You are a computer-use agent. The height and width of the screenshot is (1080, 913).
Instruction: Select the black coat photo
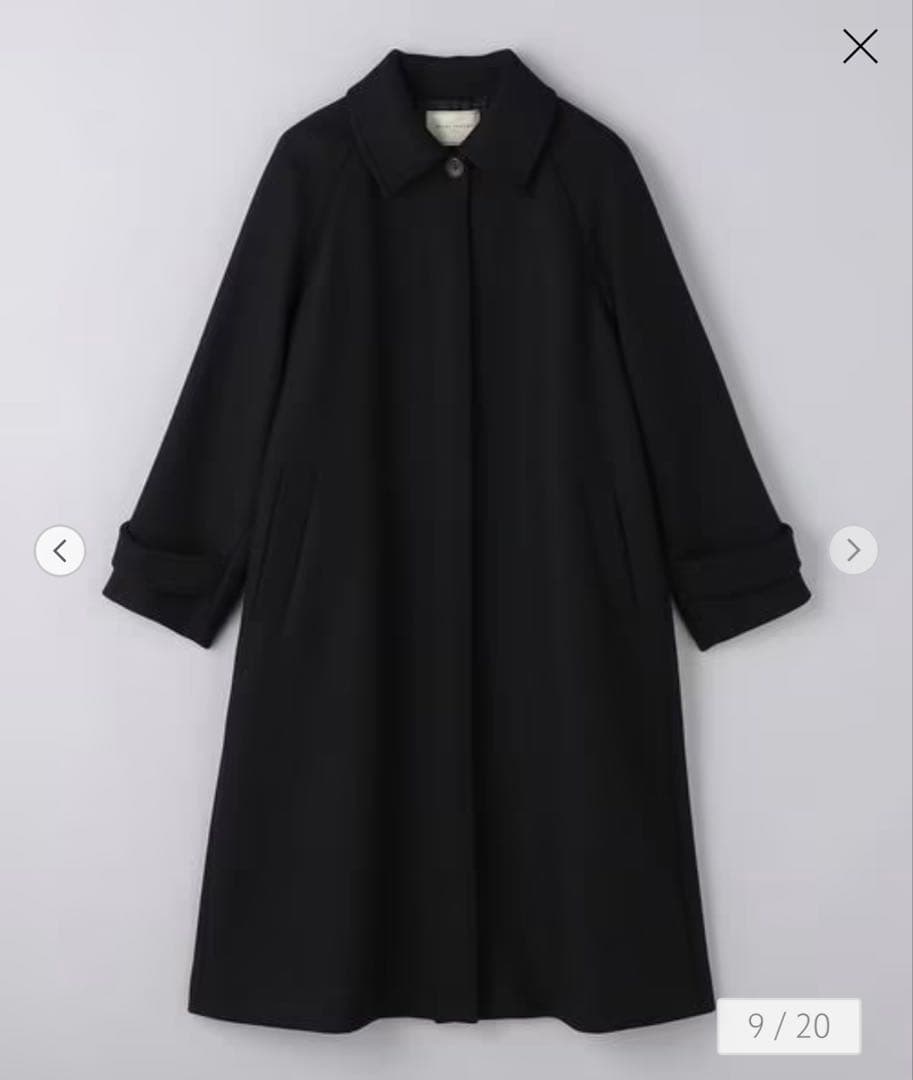456,550
